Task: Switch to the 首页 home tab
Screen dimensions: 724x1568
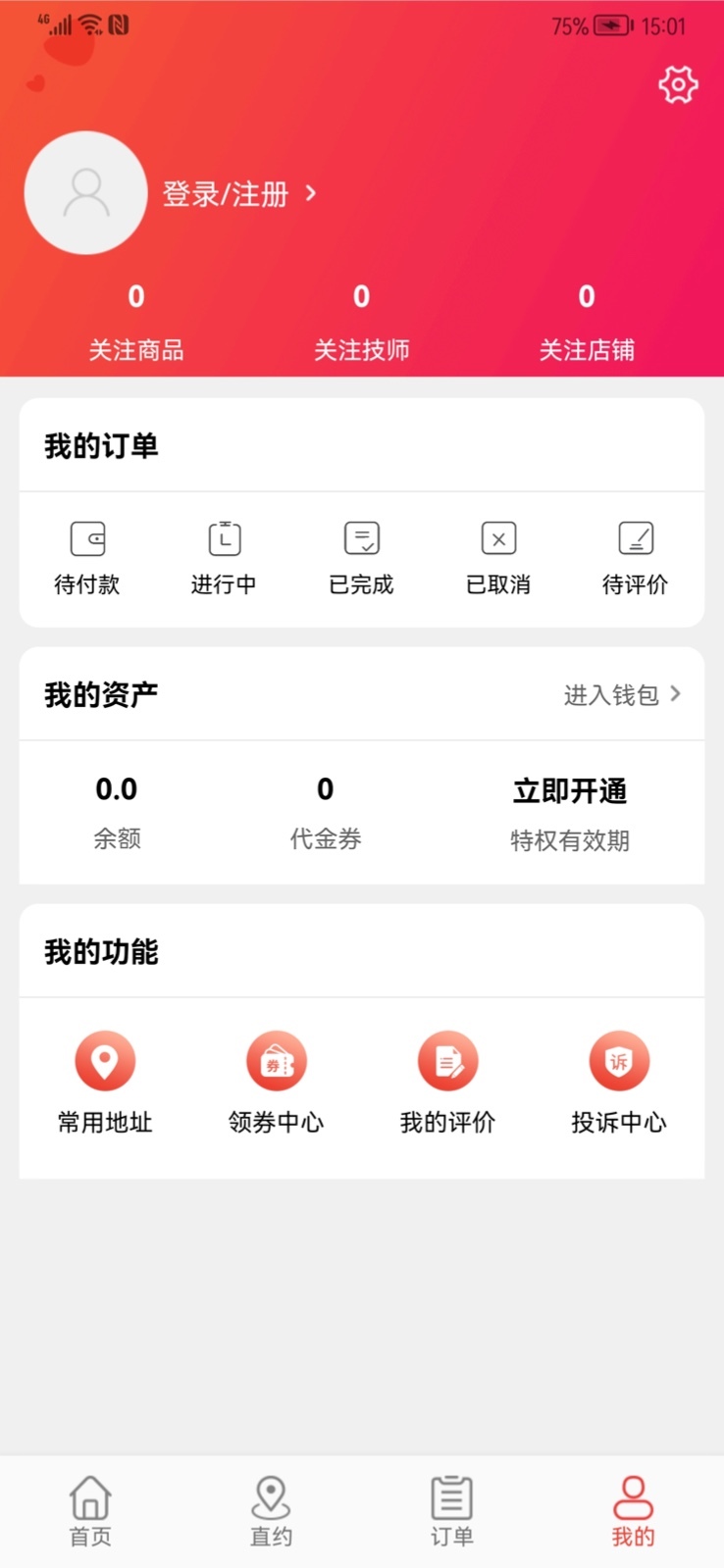Action: [88, 1510]
